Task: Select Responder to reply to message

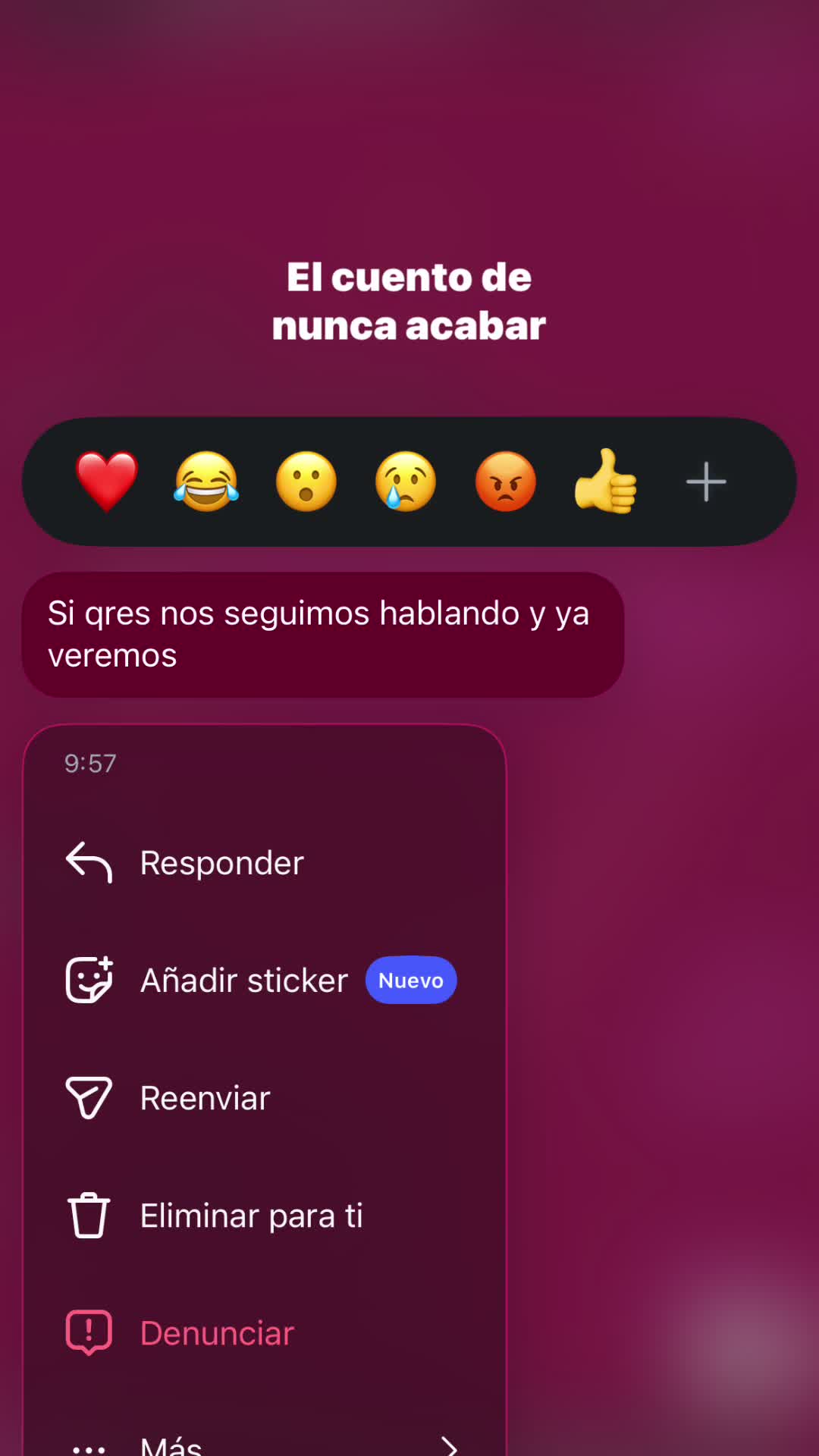Action: point(265,863)
